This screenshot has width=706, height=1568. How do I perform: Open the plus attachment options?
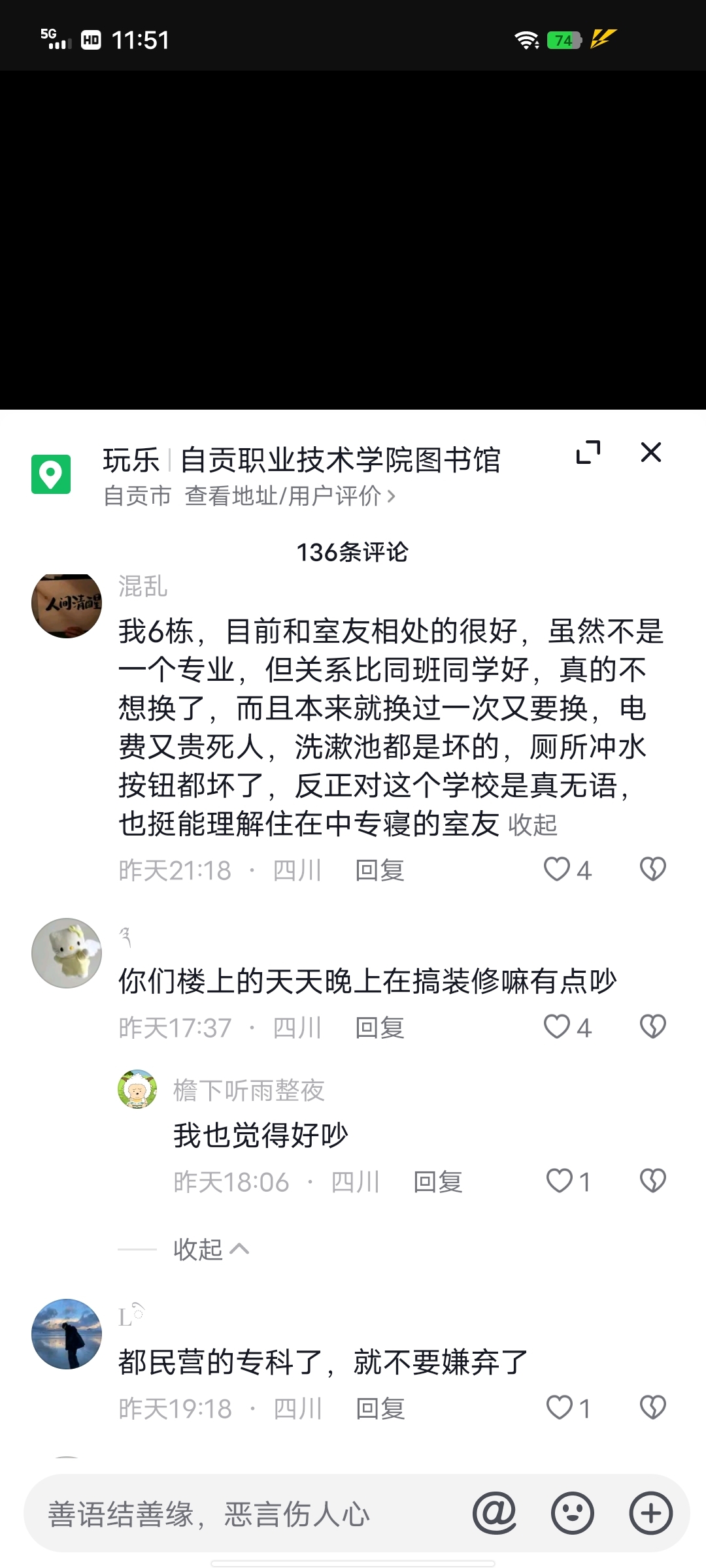pyautogui.click(x=650, y=1513)
